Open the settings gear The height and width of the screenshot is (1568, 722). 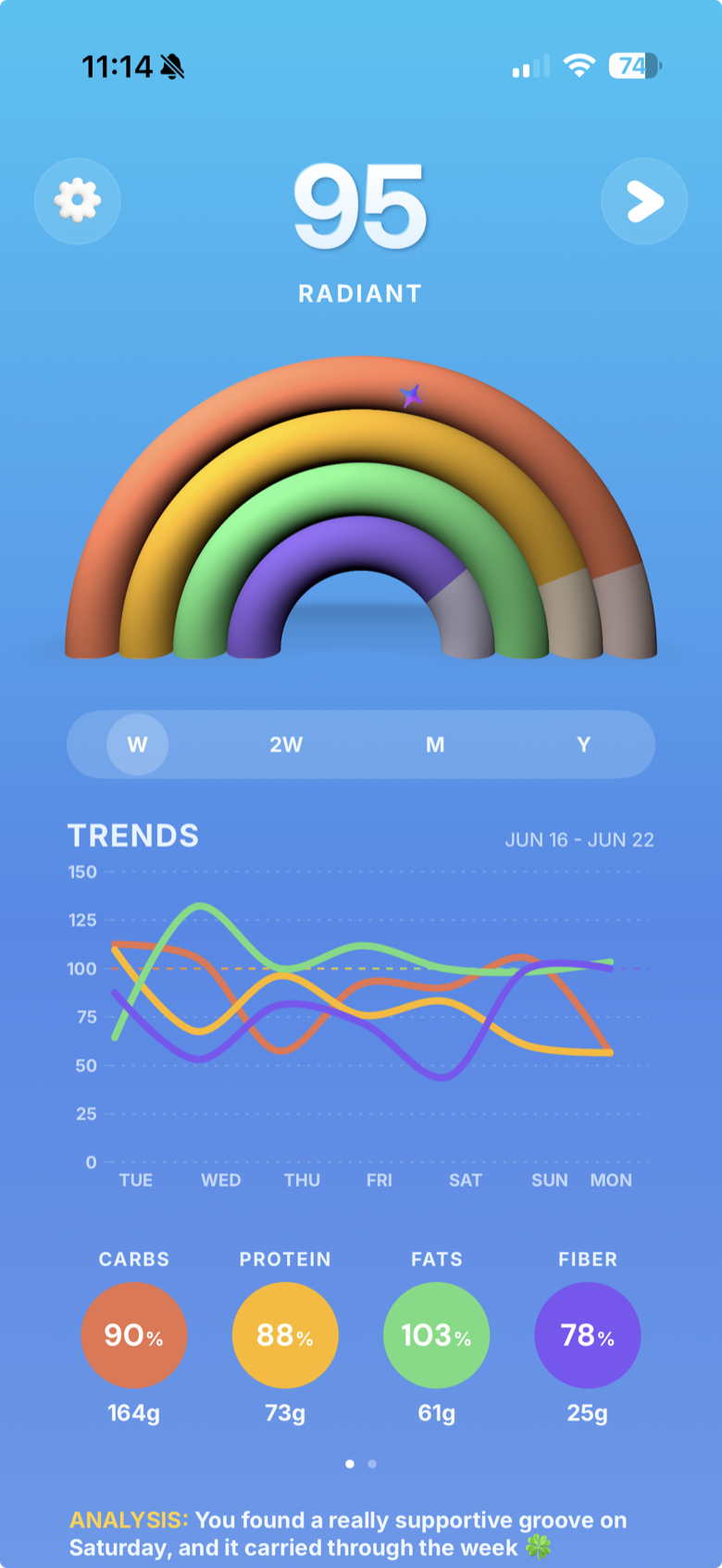click(78, 201)
